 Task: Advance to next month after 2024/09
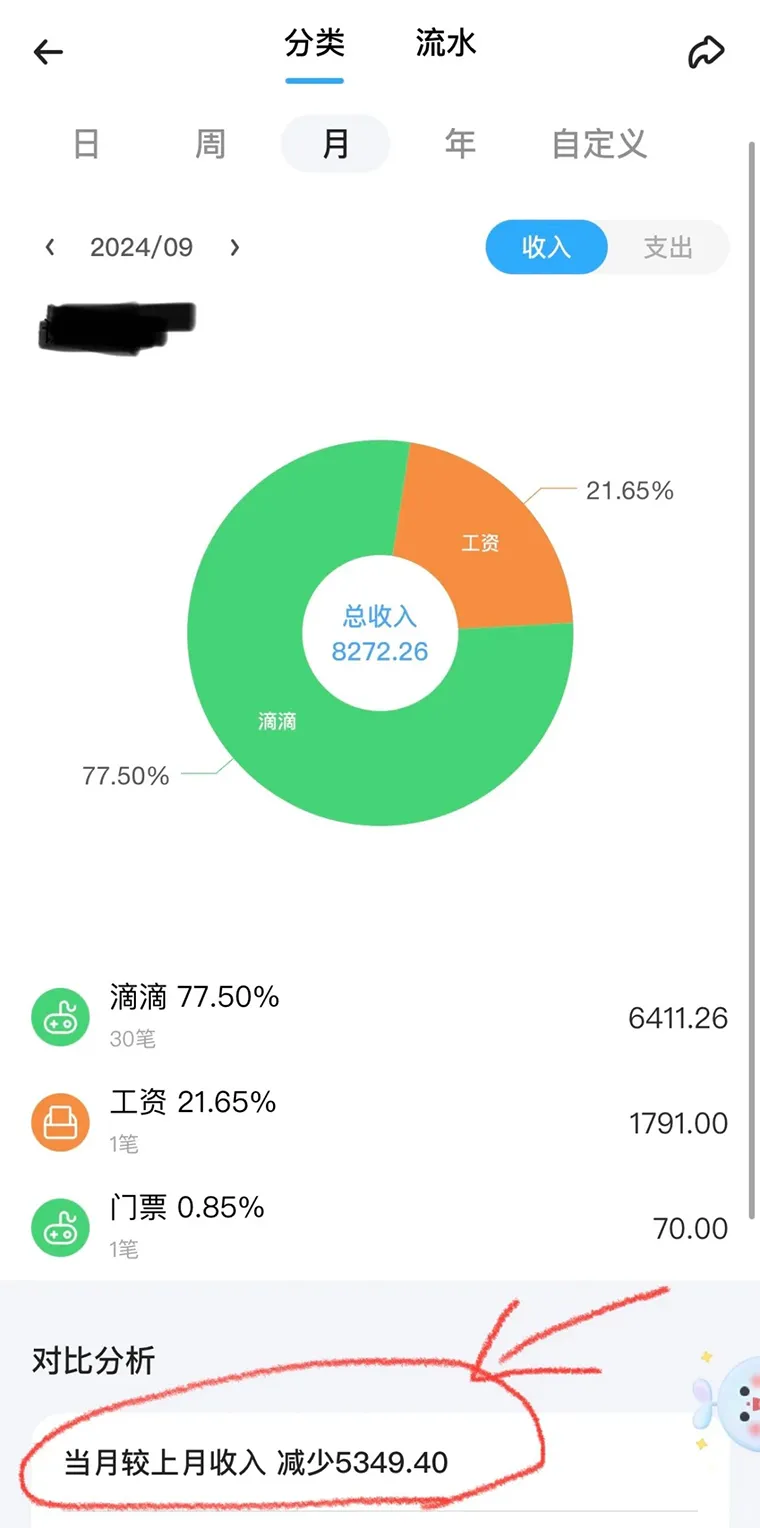tap(234, 247)
